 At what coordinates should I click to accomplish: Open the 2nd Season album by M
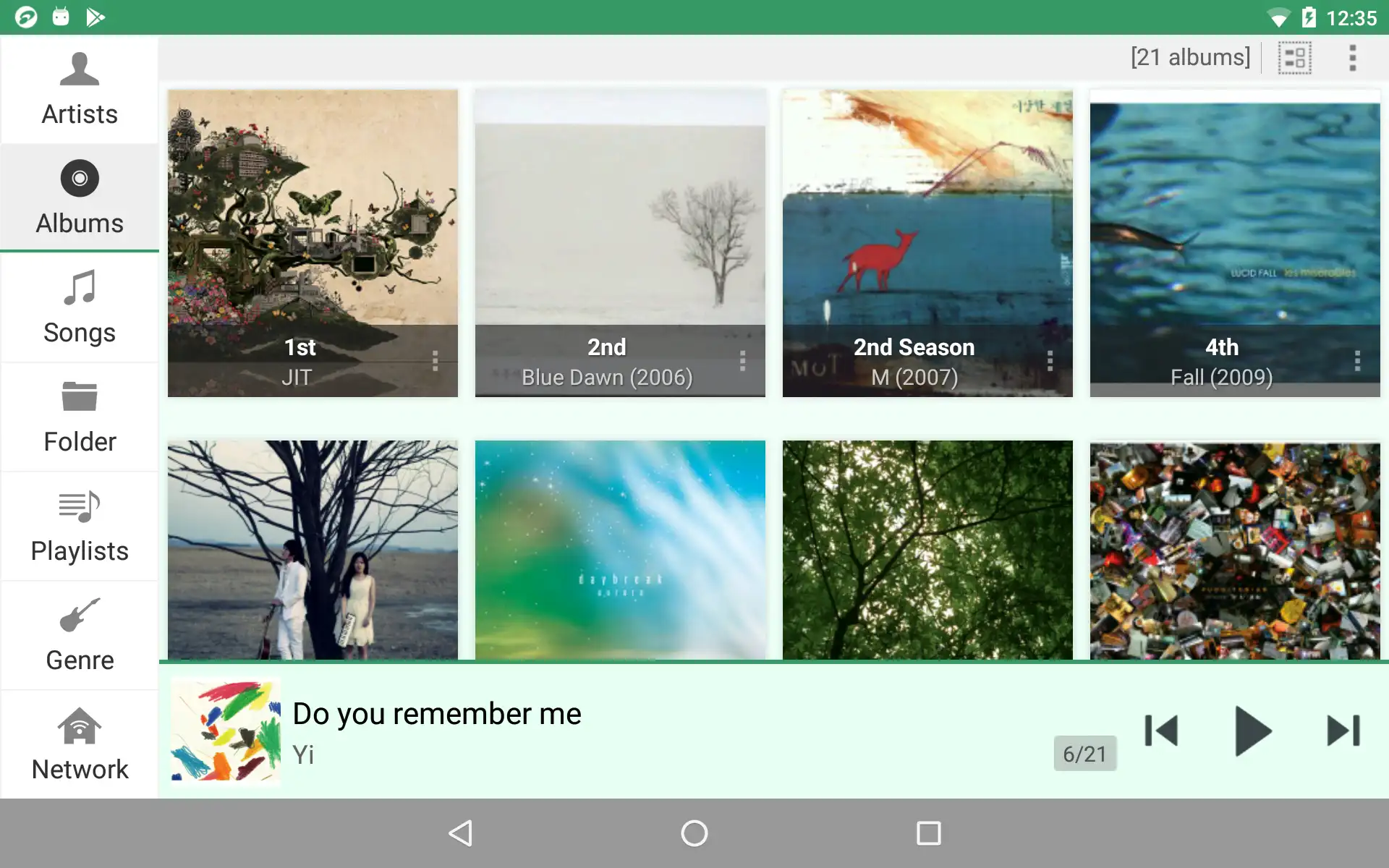(x=927, y=243)
